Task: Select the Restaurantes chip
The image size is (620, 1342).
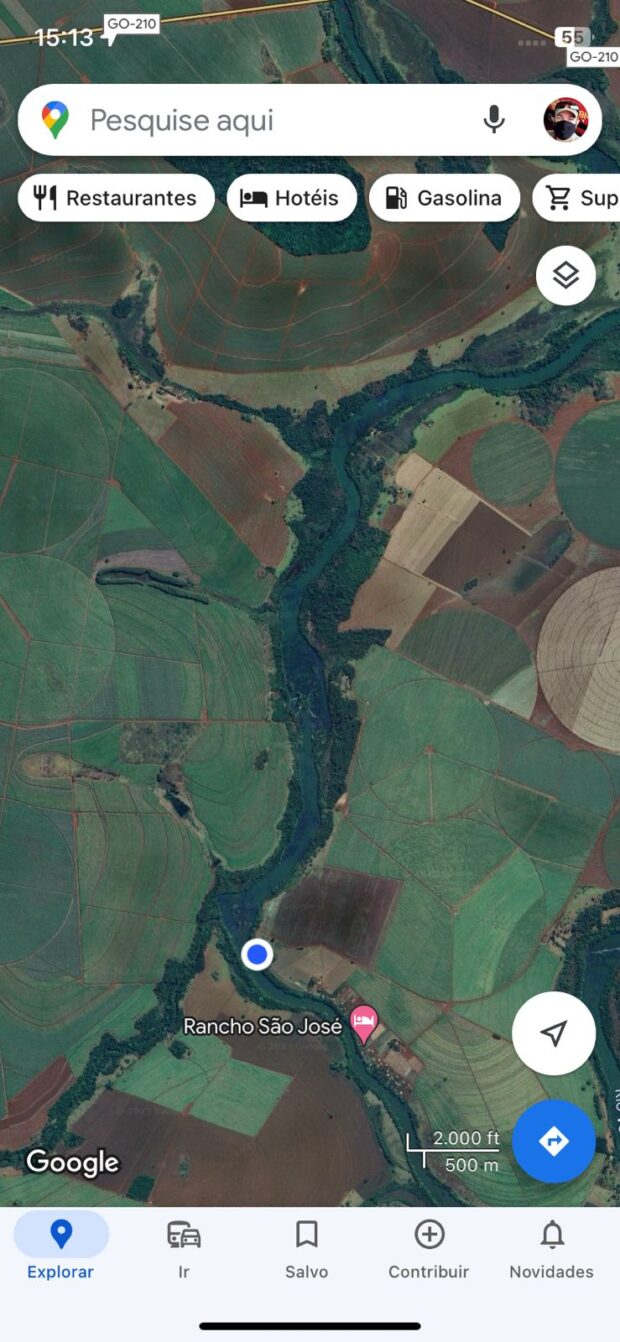Action: [116, 198]
